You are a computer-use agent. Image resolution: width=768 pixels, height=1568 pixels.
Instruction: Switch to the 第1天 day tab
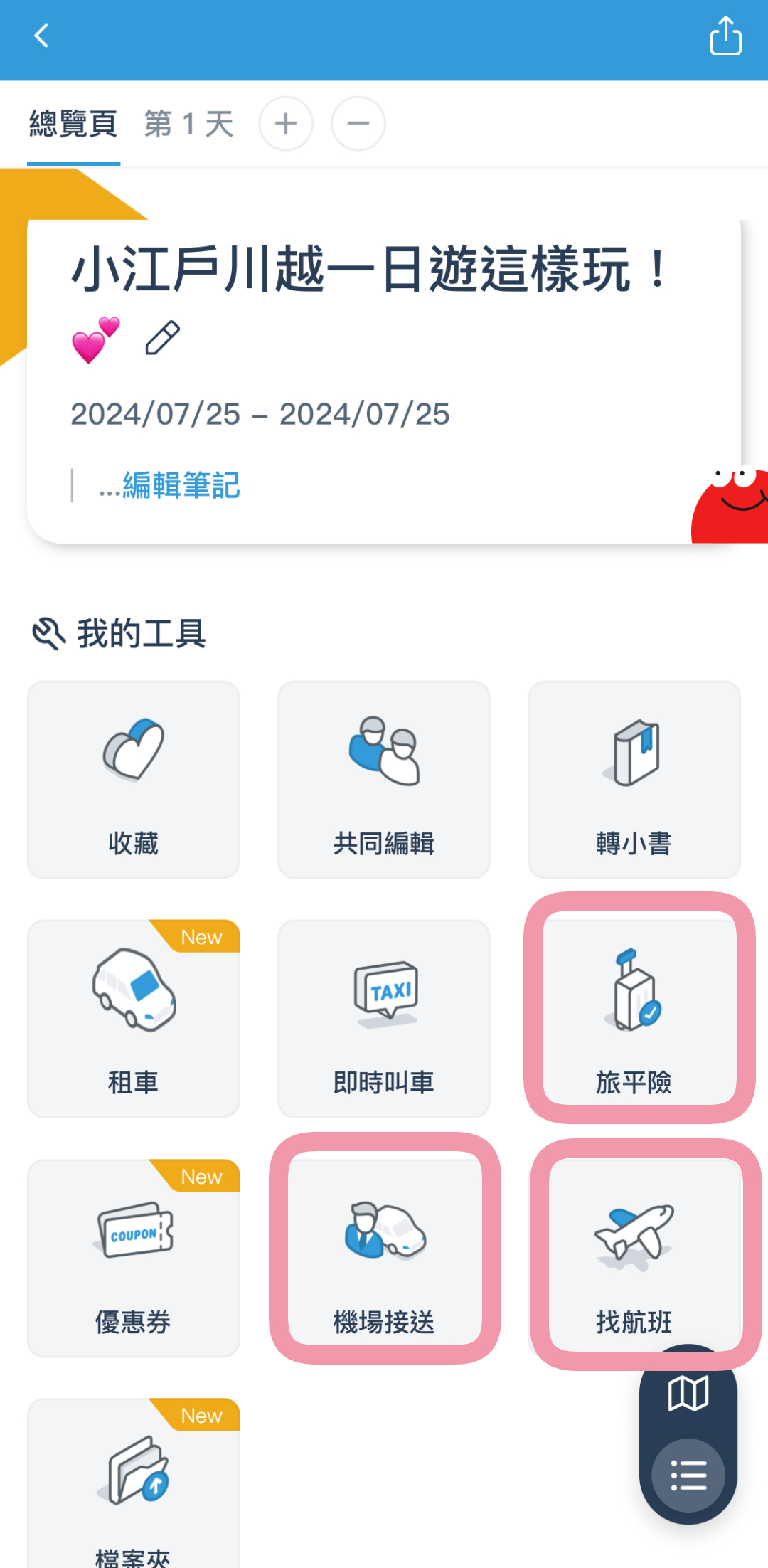(x=188, y=123)
